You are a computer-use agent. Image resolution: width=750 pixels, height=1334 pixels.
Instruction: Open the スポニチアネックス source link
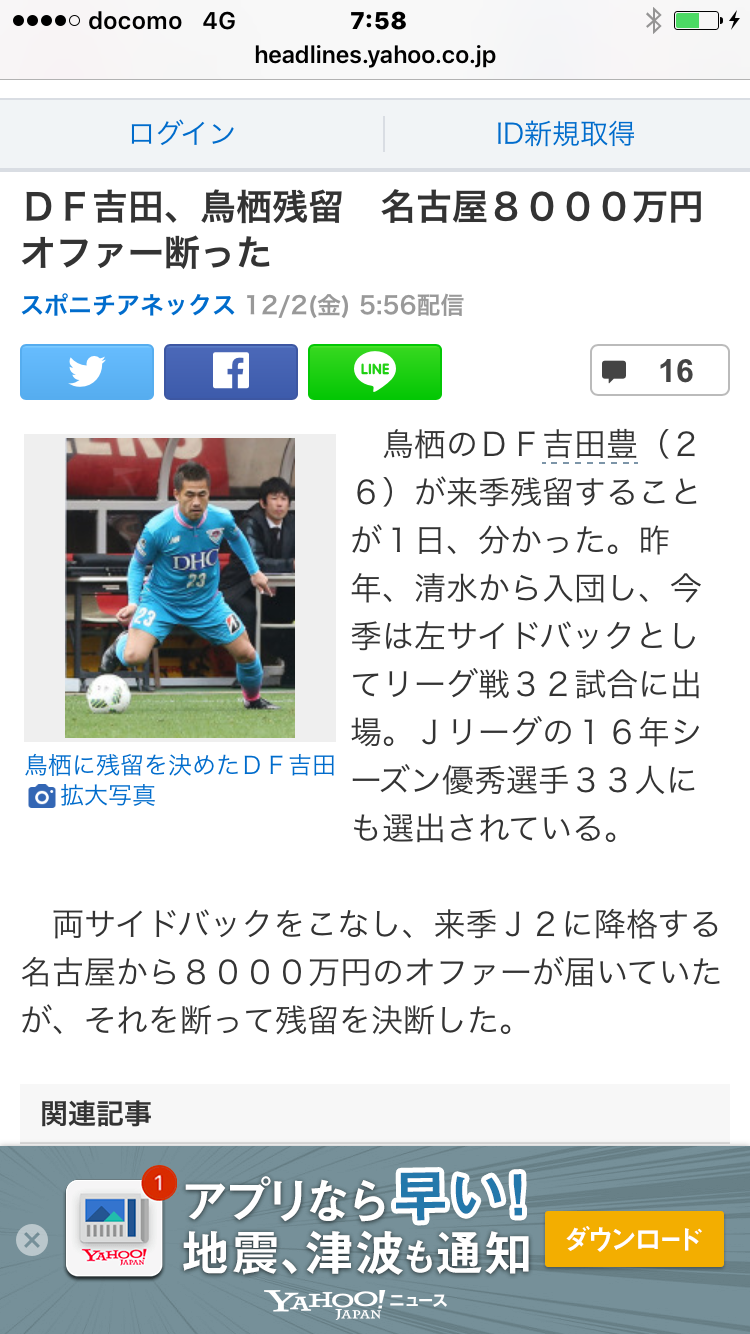pyautogui.click(x=128, y=305)
